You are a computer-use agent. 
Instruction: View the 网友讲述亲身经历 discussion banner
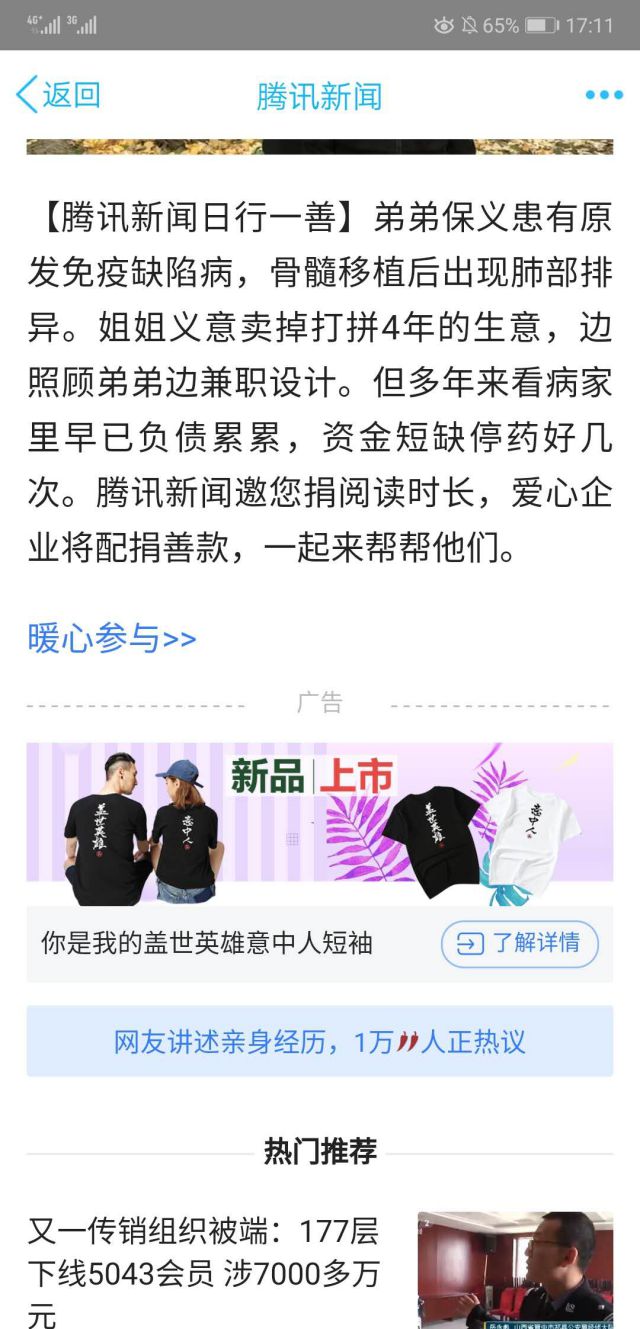point(319,1042)
